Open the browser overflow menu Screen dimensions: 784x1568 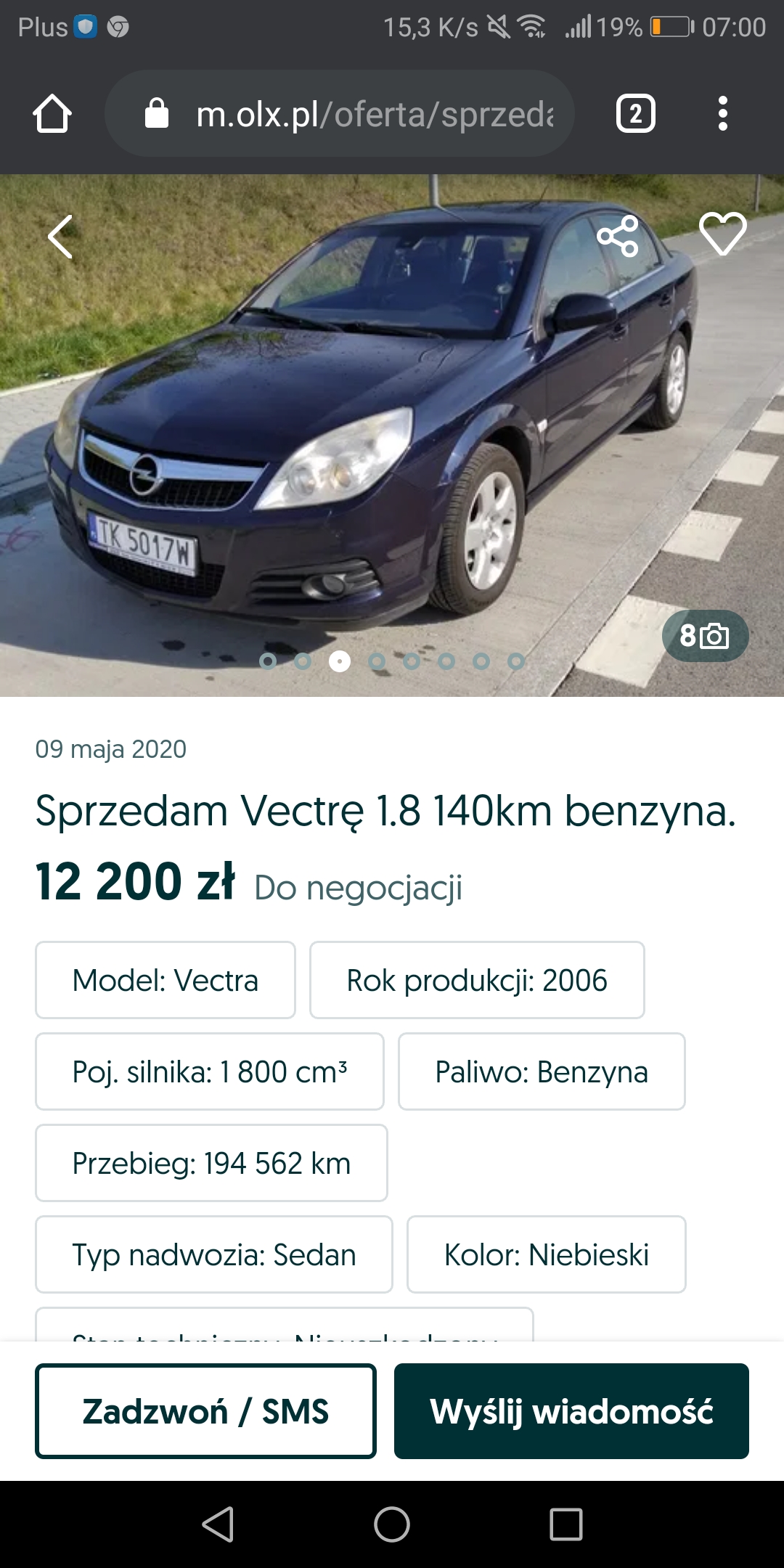click(722, 114)
